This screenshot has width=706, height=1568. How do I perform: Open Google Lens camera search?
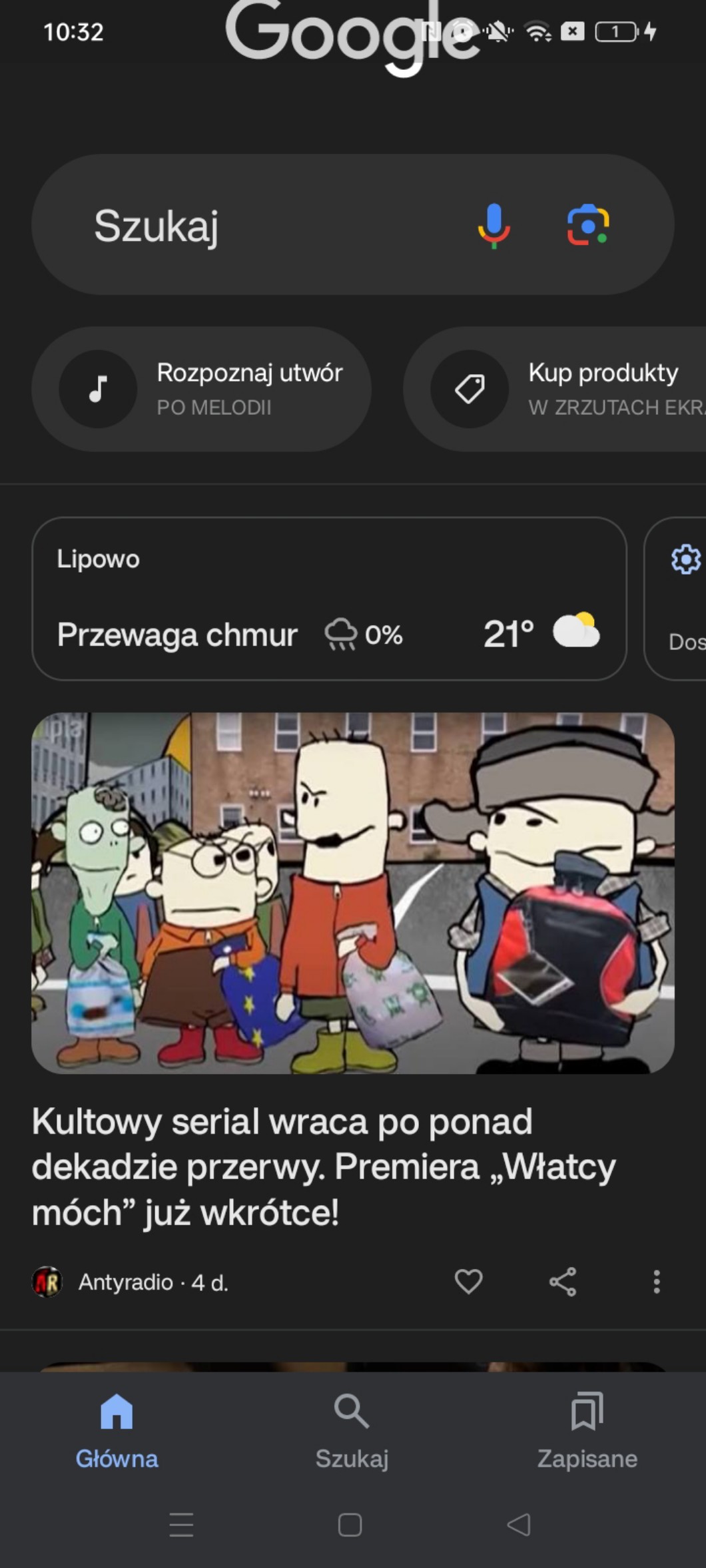[587, 225]
